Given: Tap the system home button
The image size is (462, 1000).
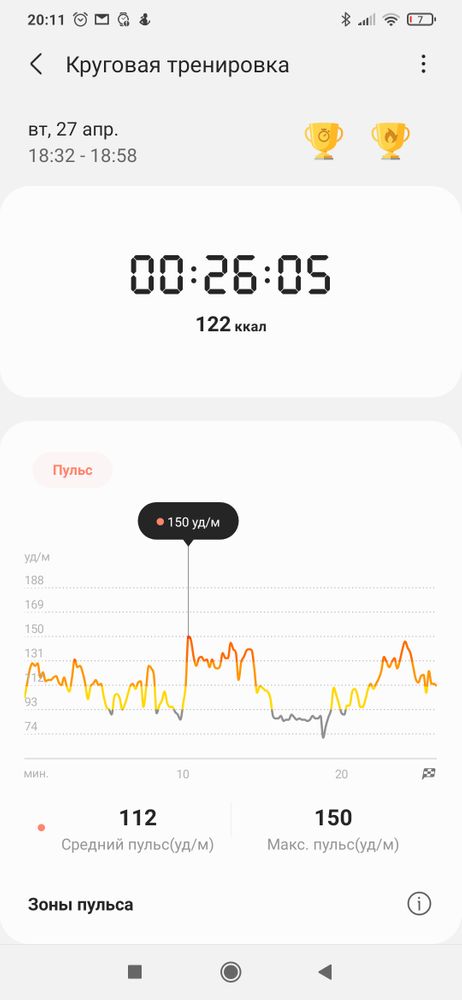Looking at the screenshot, I should click(230, 971).
